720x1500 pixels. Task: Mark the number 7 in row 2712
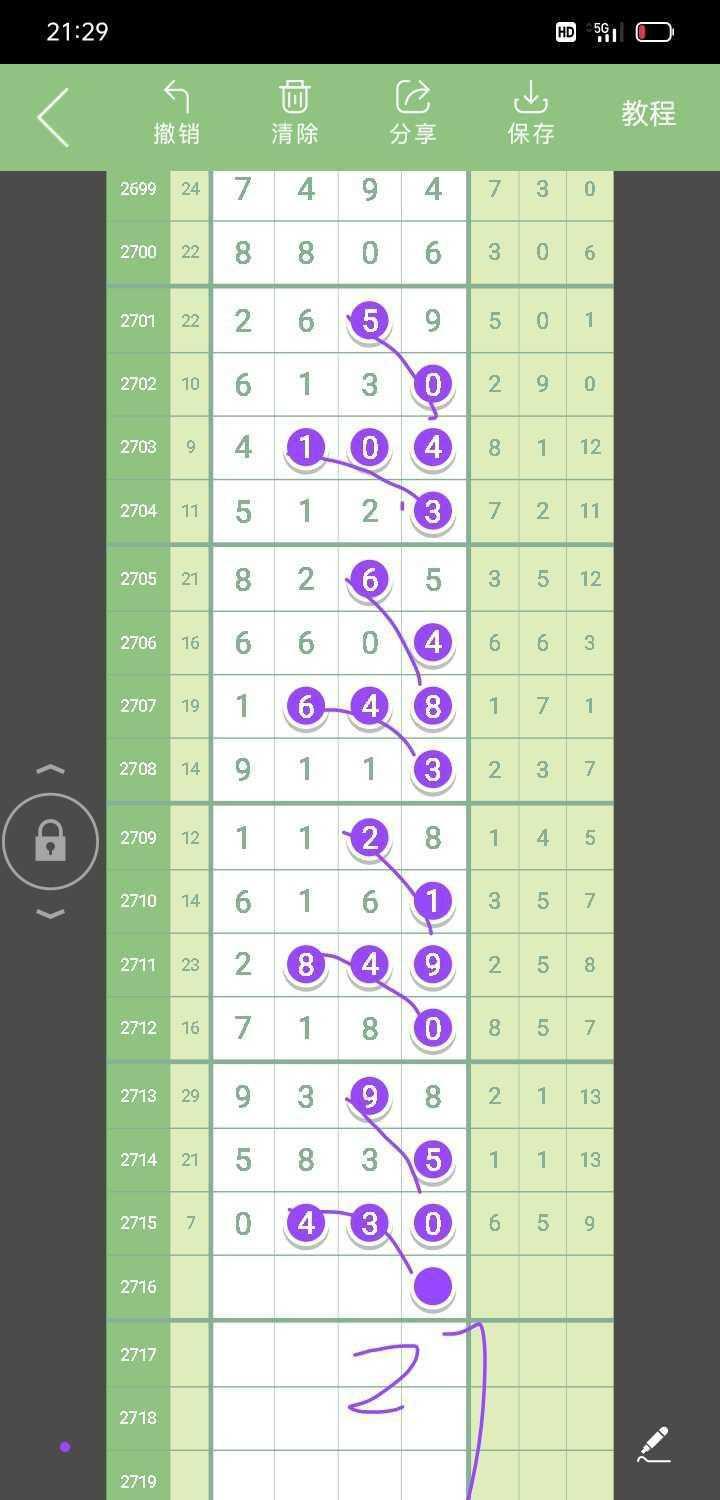point(243,1027)
